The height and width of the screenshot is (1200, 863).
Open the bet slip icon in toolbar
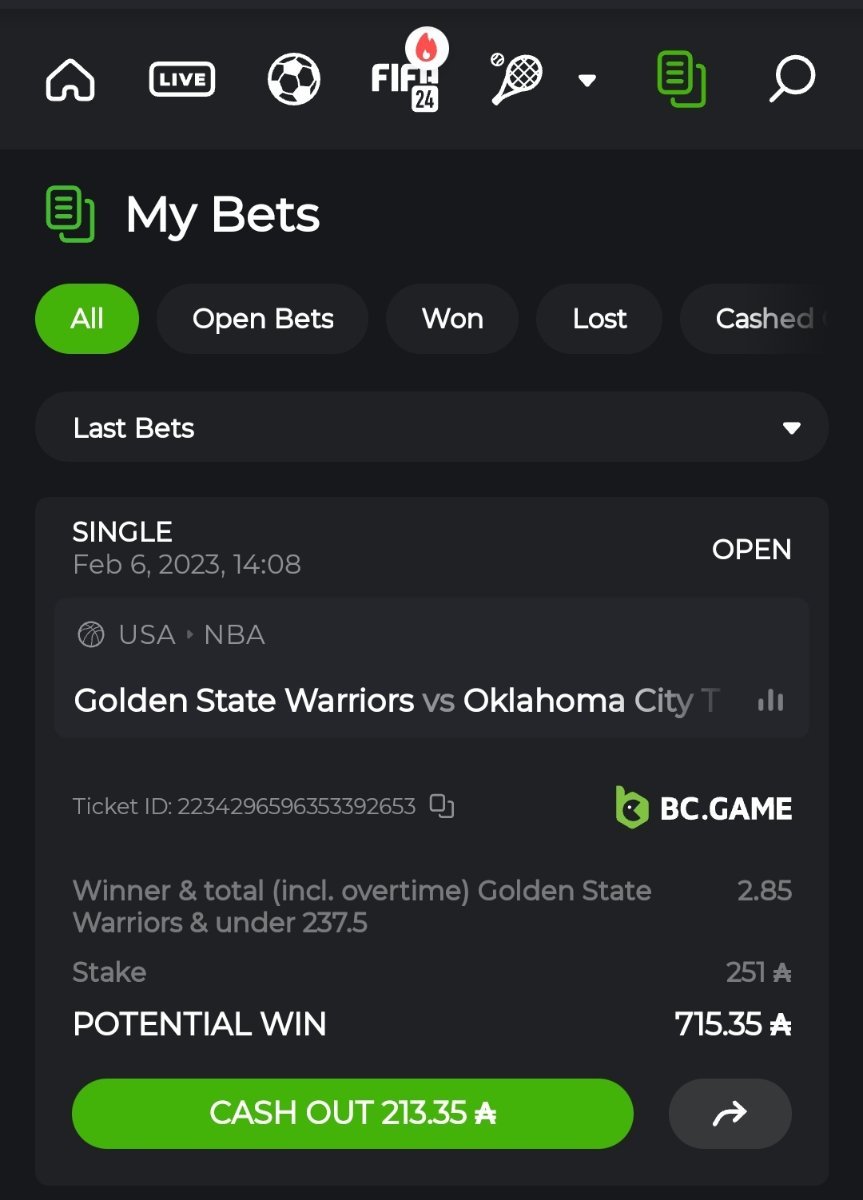pos(681,80)
